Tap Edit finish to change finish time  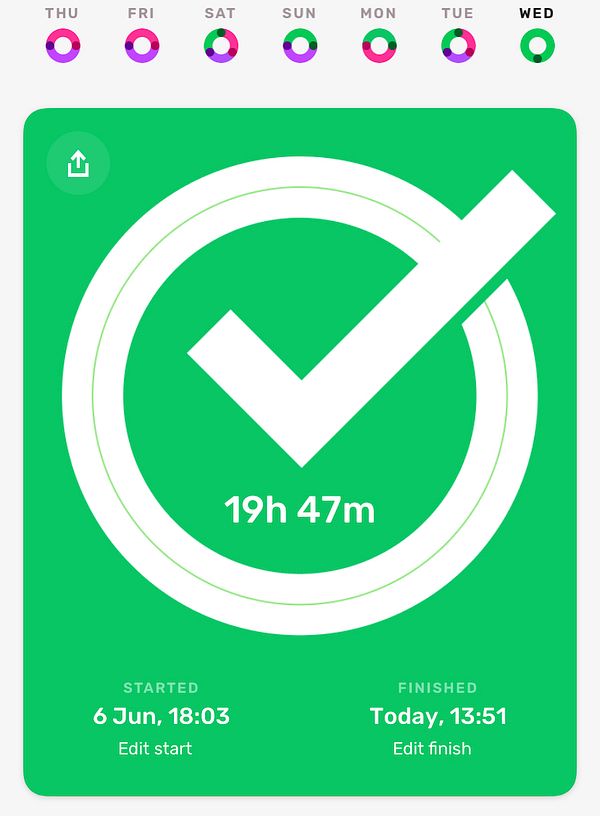(x=432, y=748)
